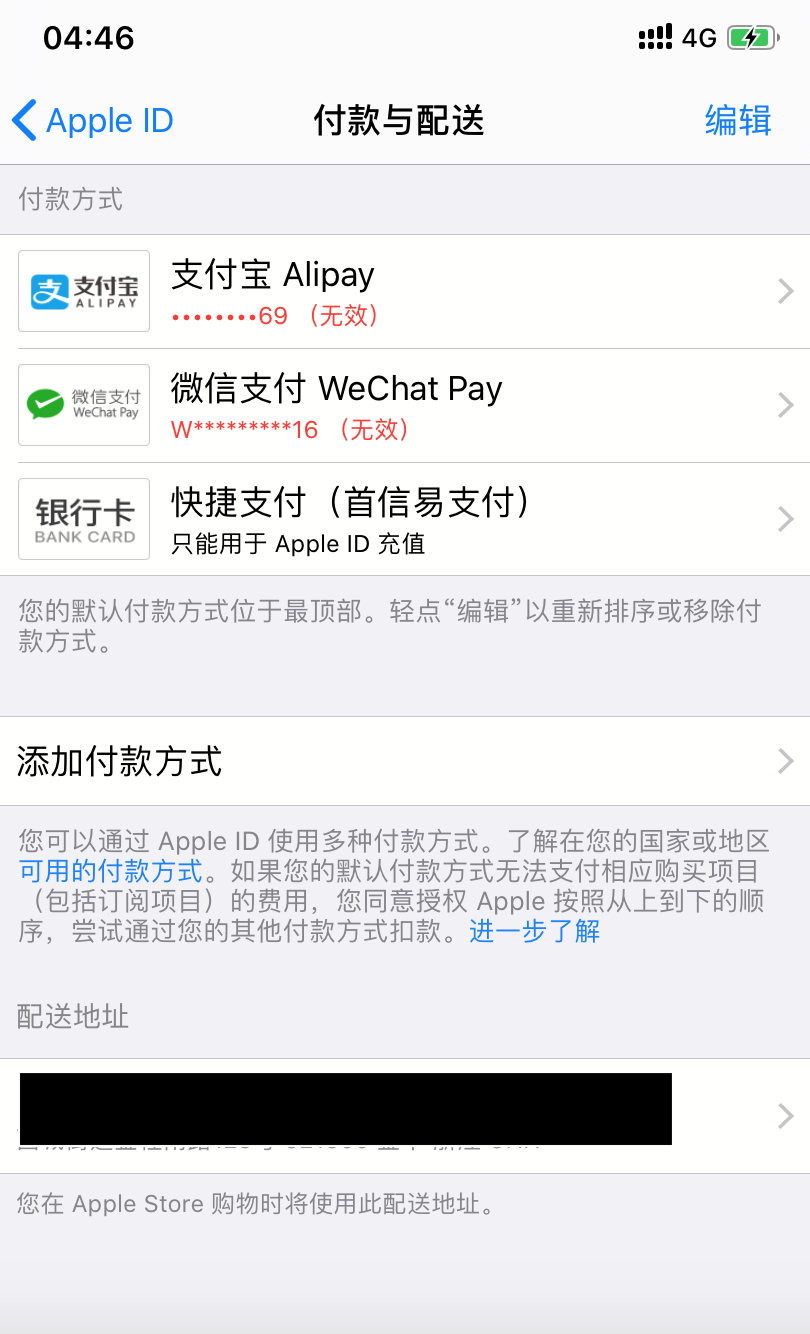
Task: Go back to Apple ID
Action: pyautogui.click(x=93, y=121)
